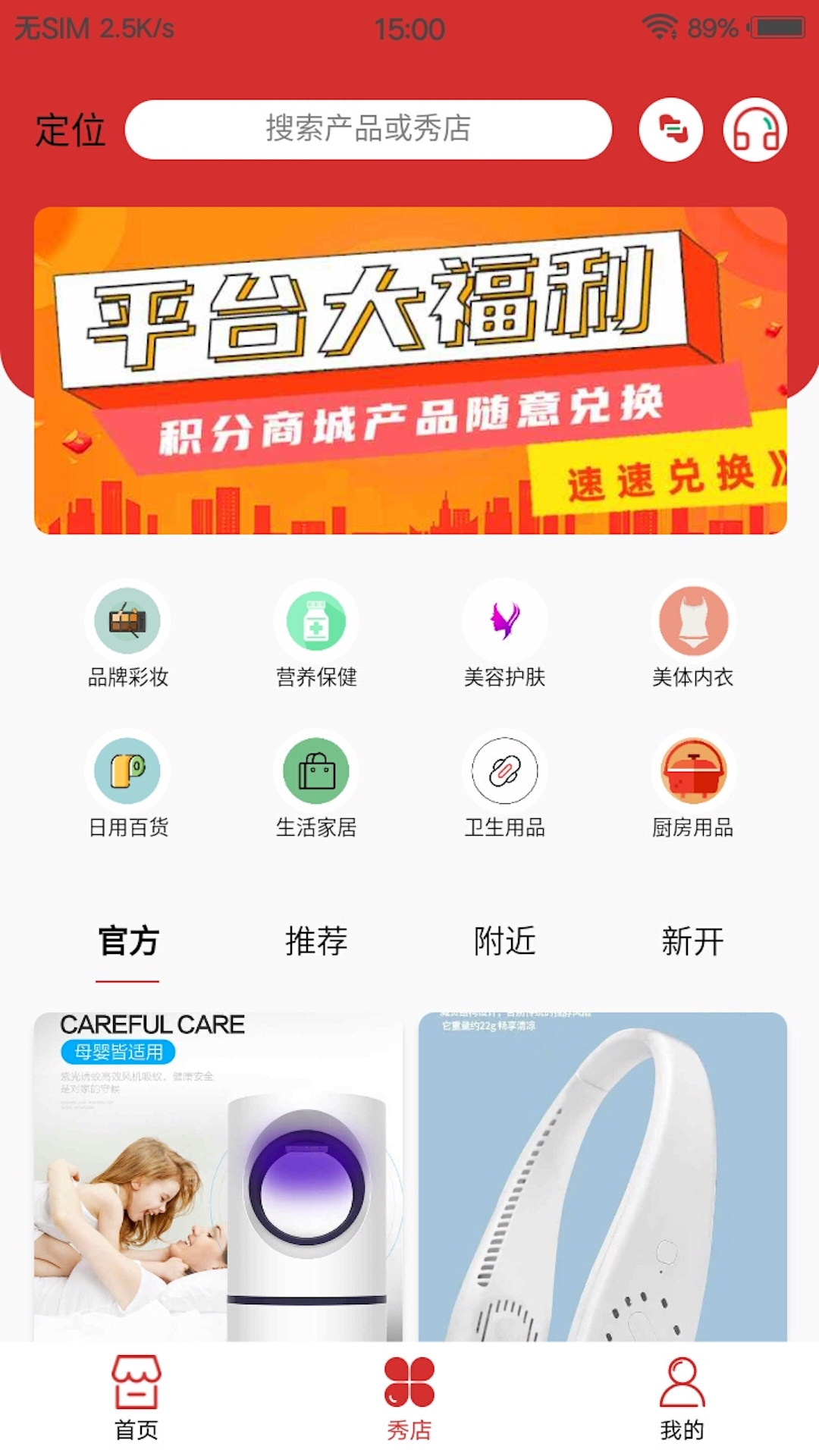
Task: Open the 美容护肤 category icon
Action: (505, 620)
